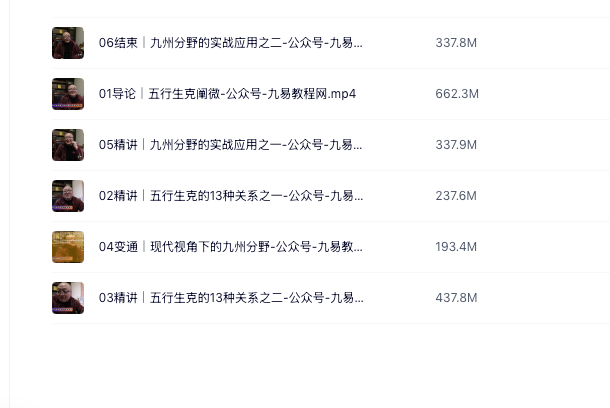Select 05精讲 九州分野的实战应用之一 file
610x408 pixels.
(230, 145)
